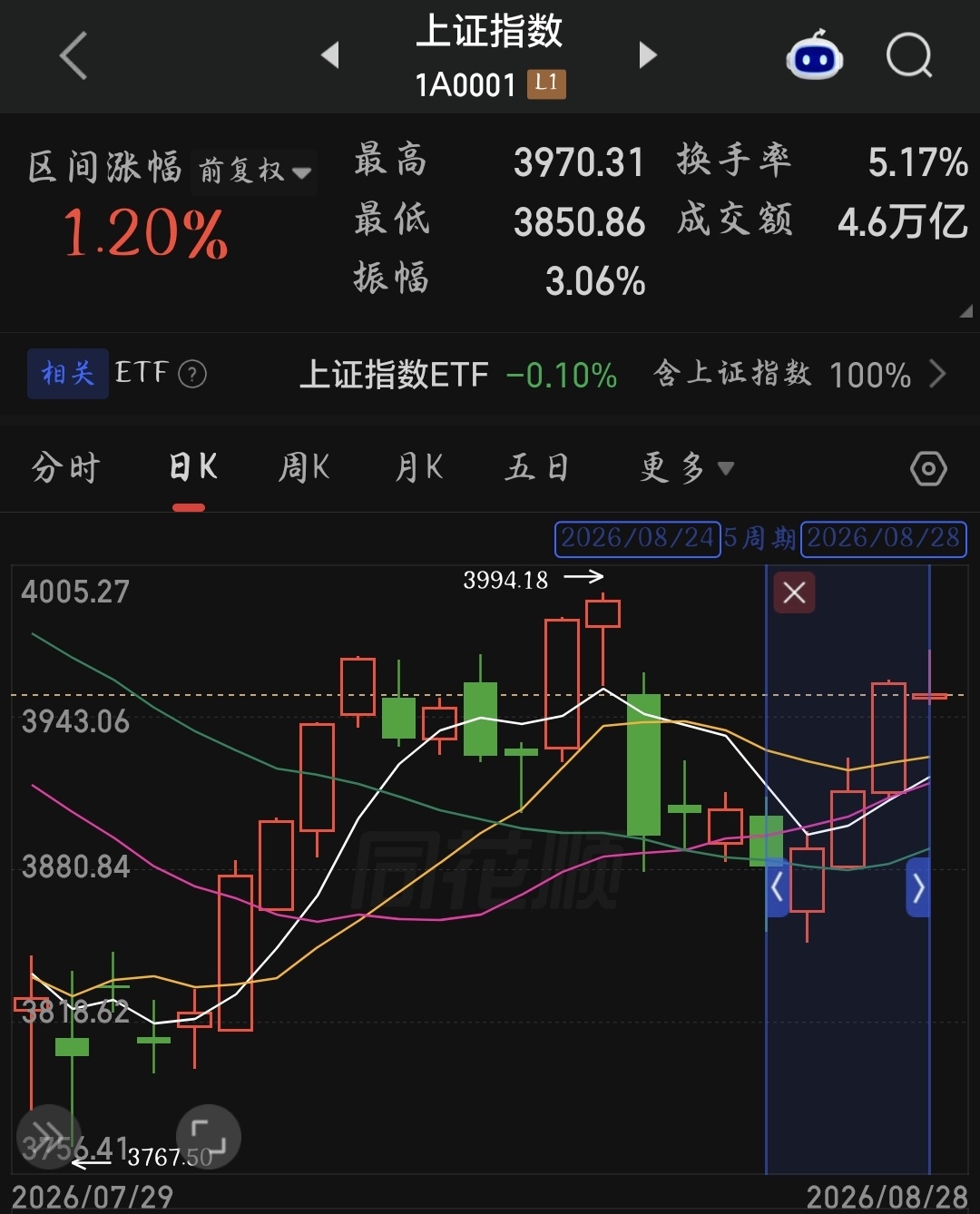Enter fullscreen chart via the expand icon
This screenshot has height=1214, width=980.
pyautogui.click(x=208, y=1136)
